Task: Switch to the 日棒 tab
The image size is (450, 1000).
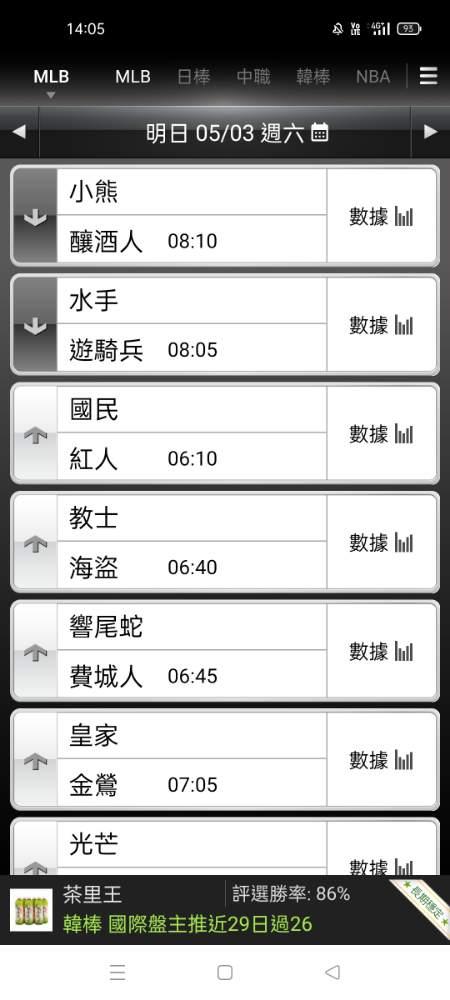Action: click(x=193, y=77)
